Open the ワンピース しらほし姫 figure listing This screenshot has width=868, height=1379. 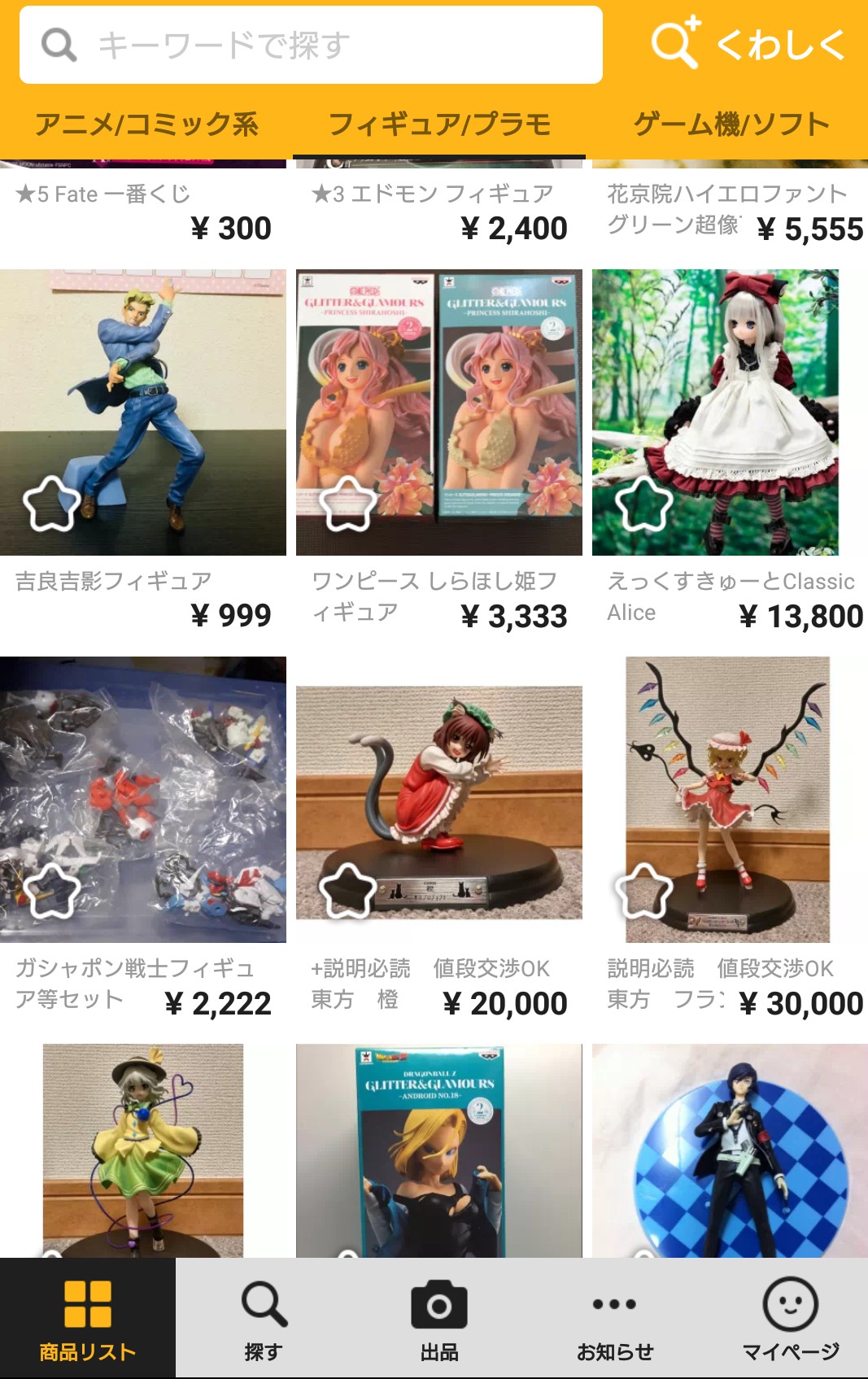pos(439,391)
